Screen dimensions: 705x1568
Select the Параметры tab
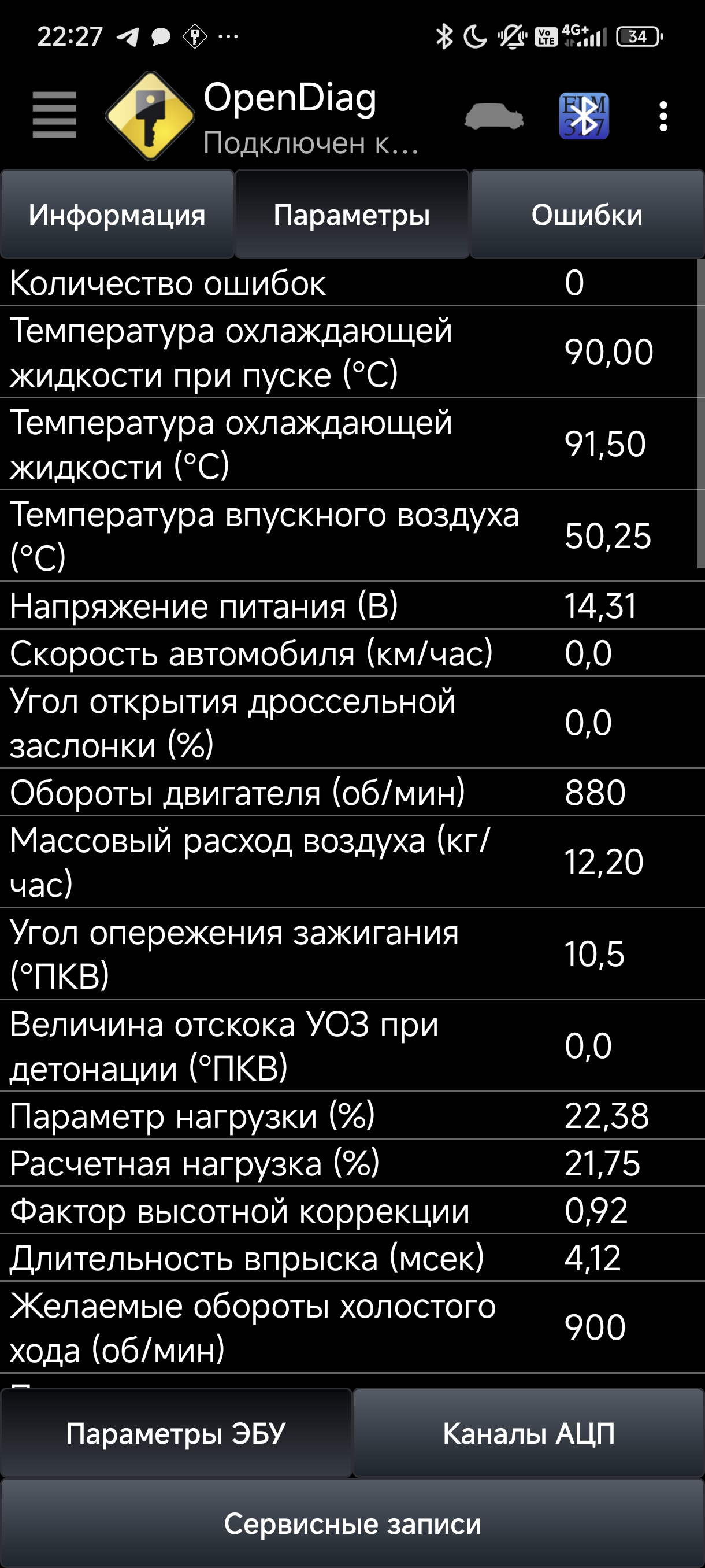pos(351,215)
